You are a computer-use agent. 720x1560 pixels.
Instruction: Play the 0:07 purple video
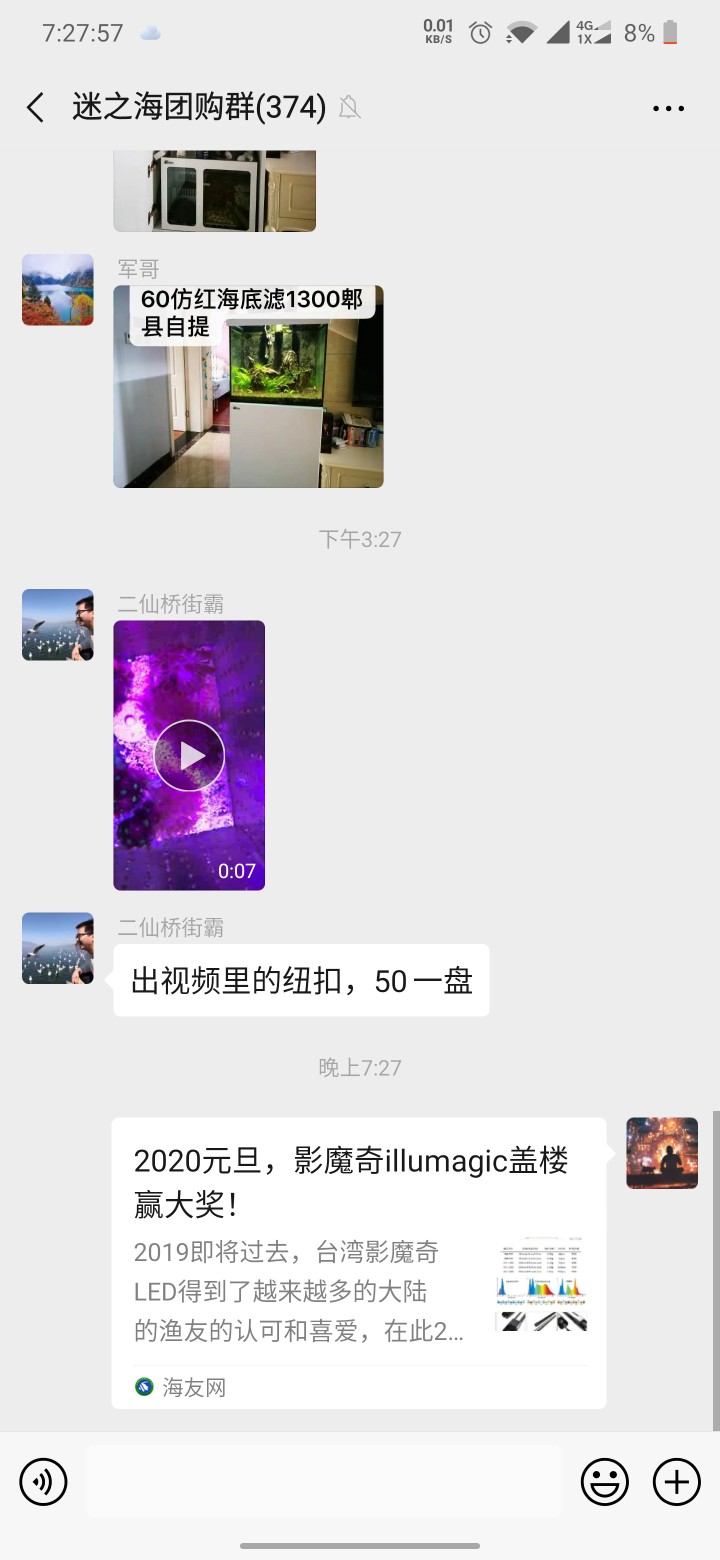click(189, 755)
